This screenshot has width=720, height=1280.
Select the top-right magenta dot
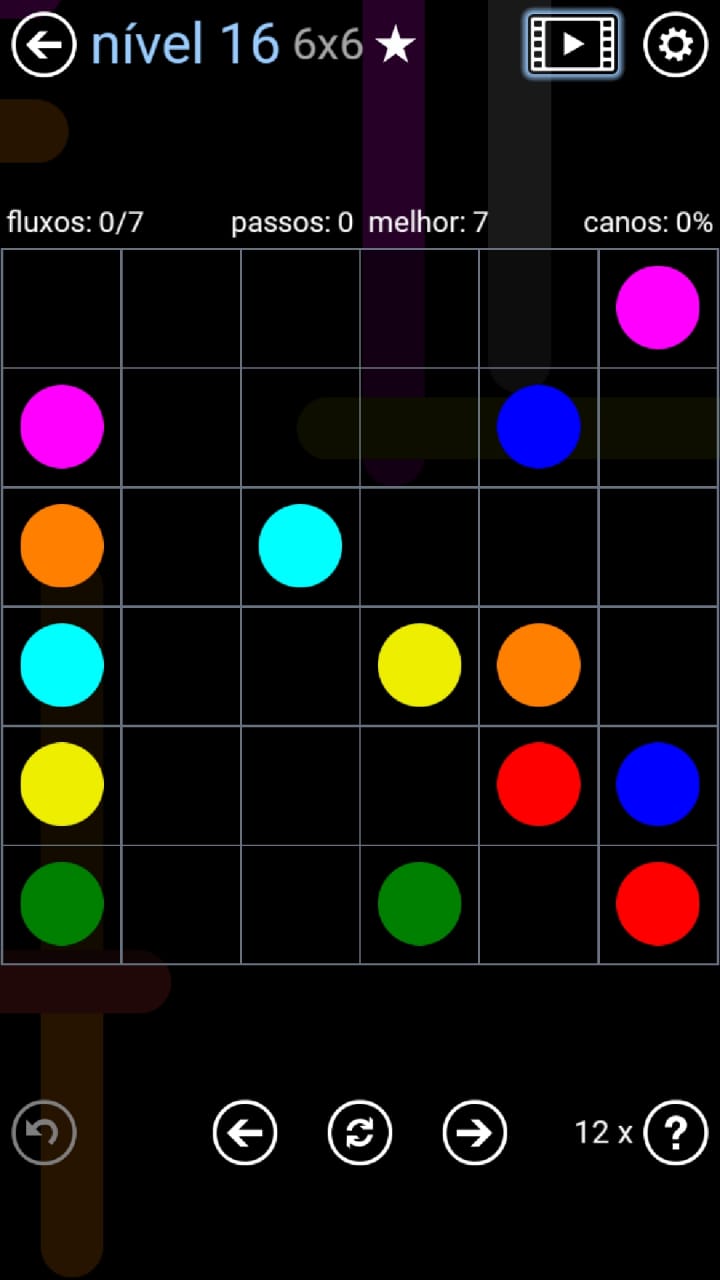657,307
